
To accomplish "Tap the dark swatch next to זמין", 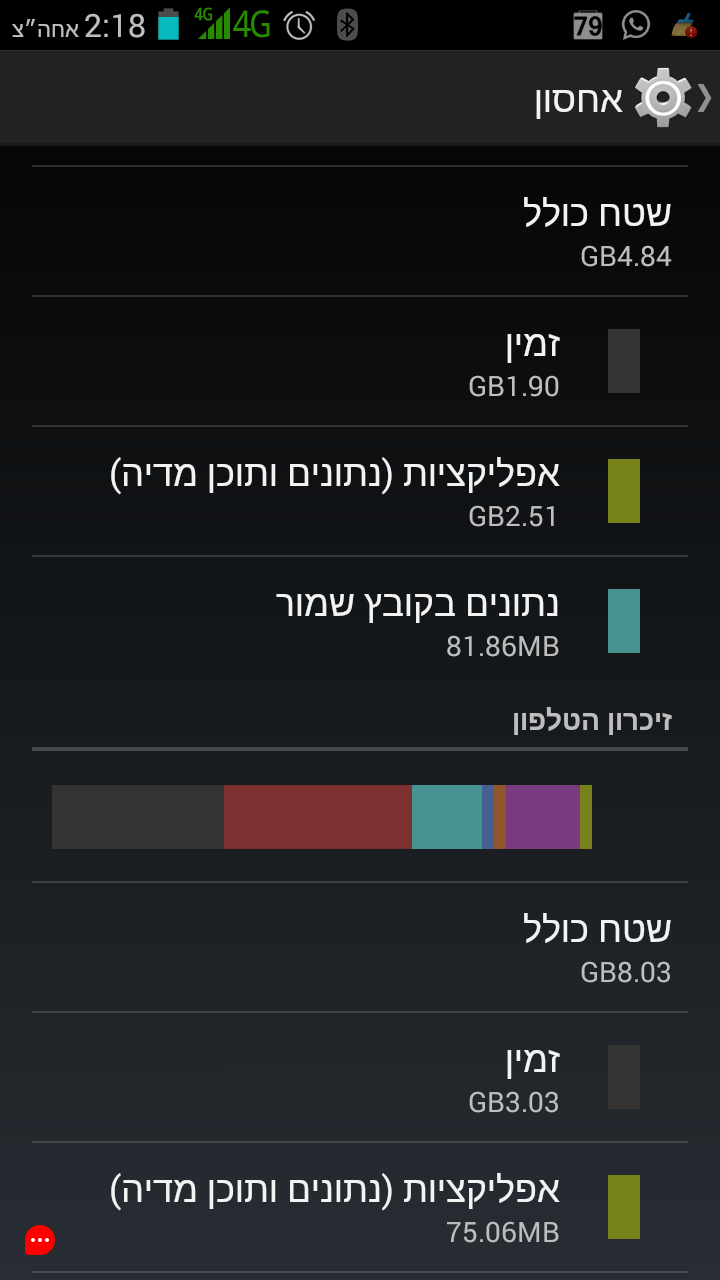I will [x=625, y=361].
